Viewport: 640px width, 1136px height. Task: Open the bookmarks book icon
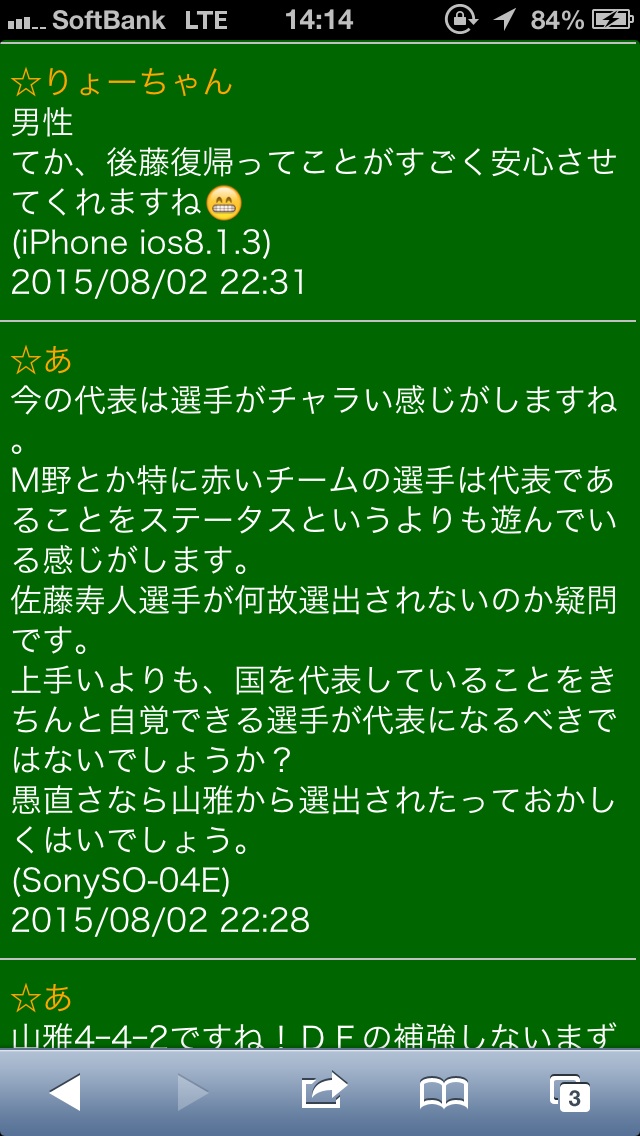tap(443, 1093)
